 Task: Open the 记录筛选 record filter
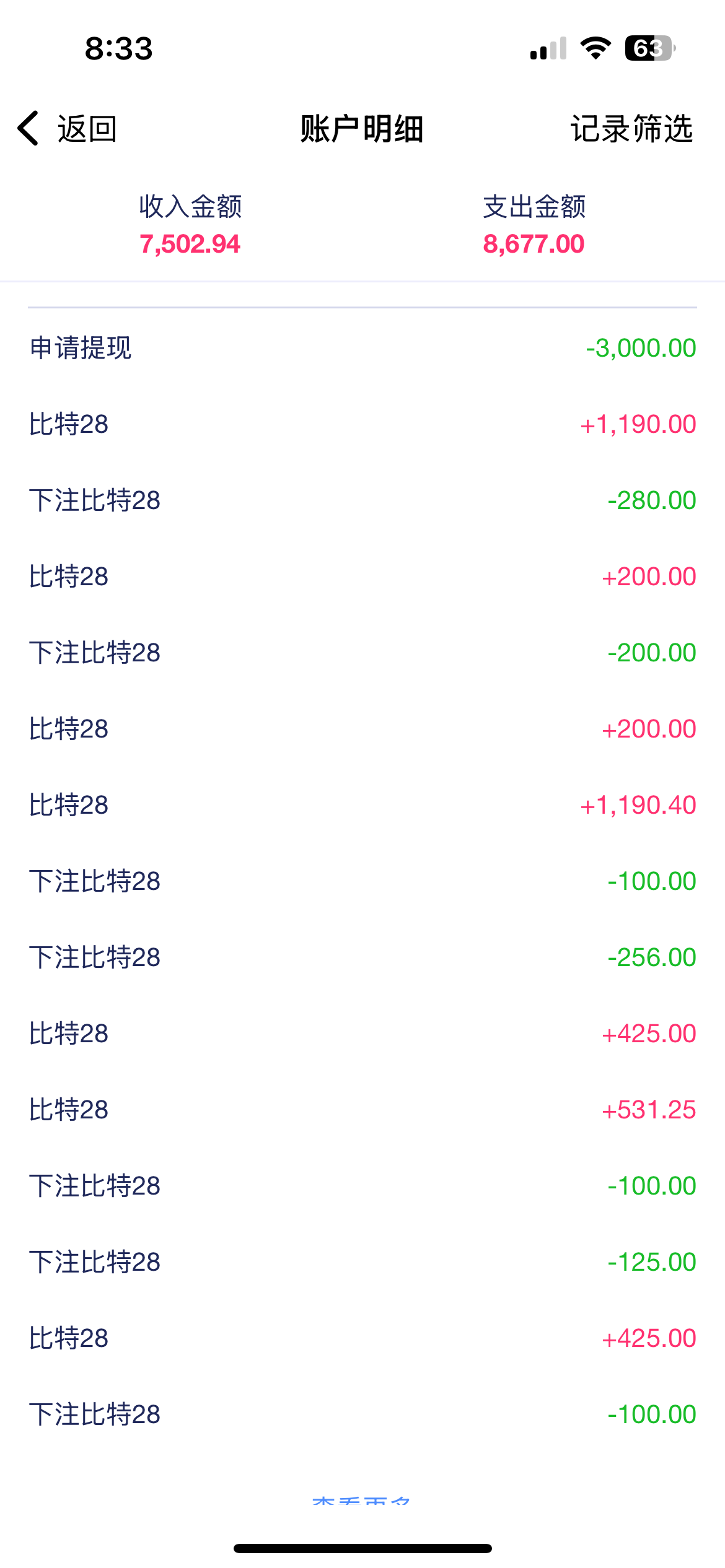(631, 129)
